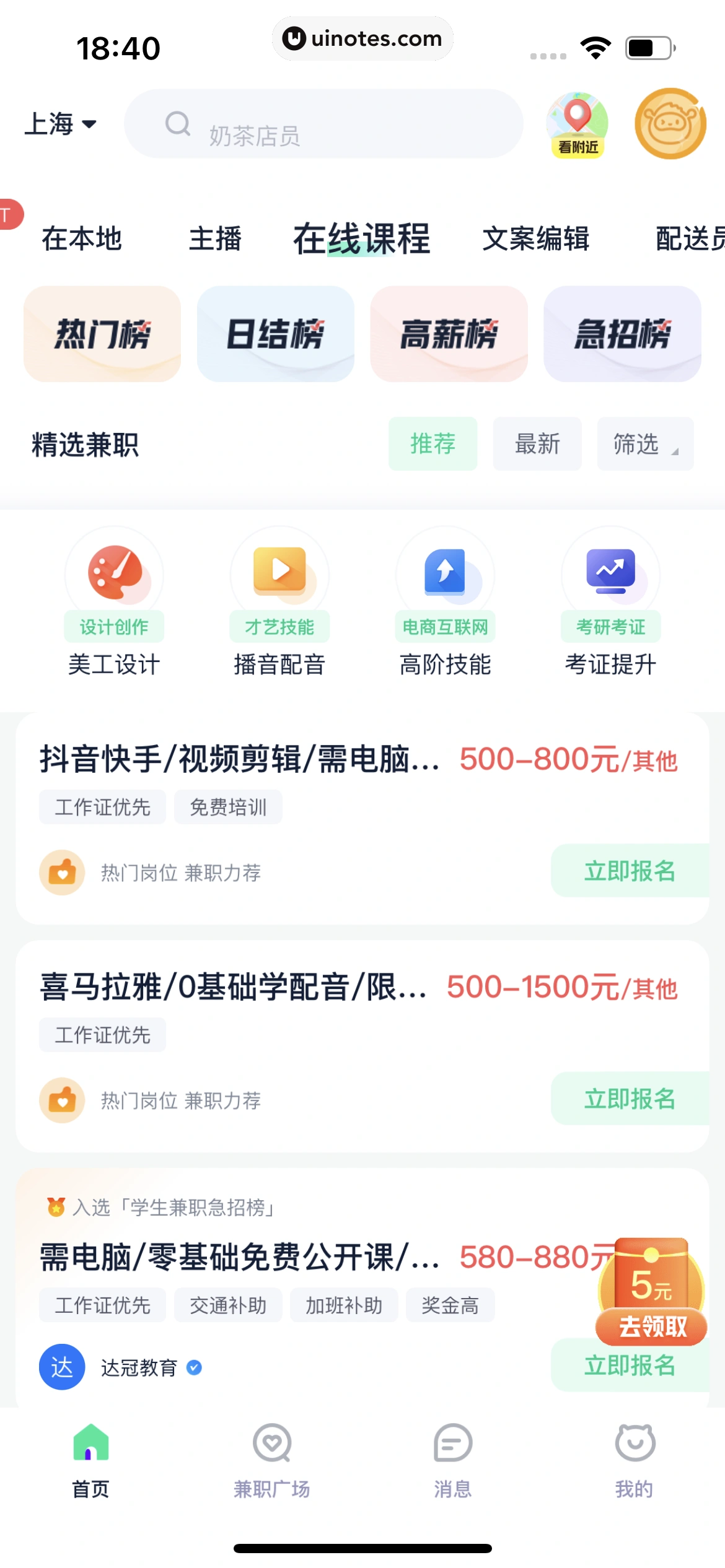Click 立即报名 on the video editing job

click(x=630, y=871)
